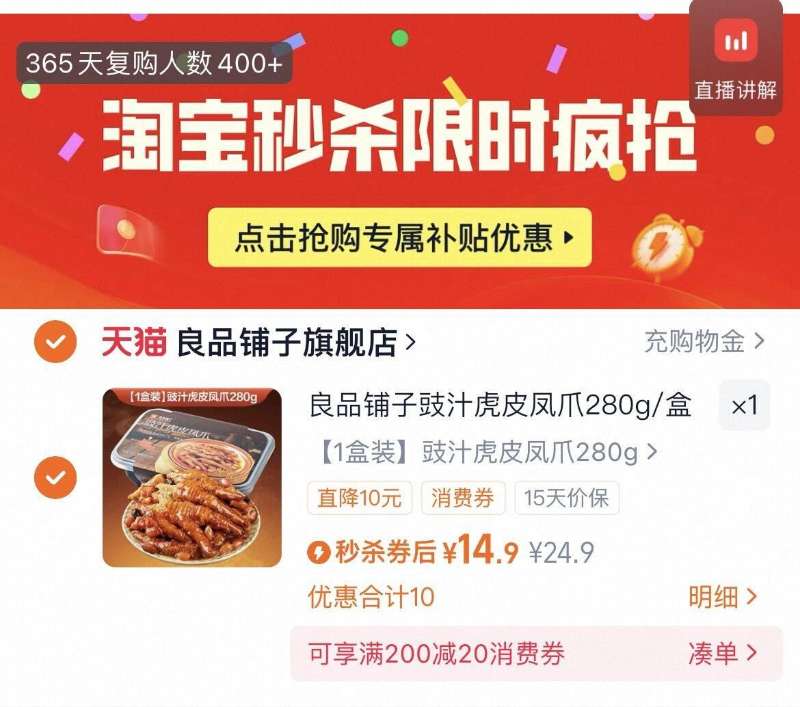Open the 直播讲解 live commentary button
Screen dimensions: 800x707
[x=736, y=60]
